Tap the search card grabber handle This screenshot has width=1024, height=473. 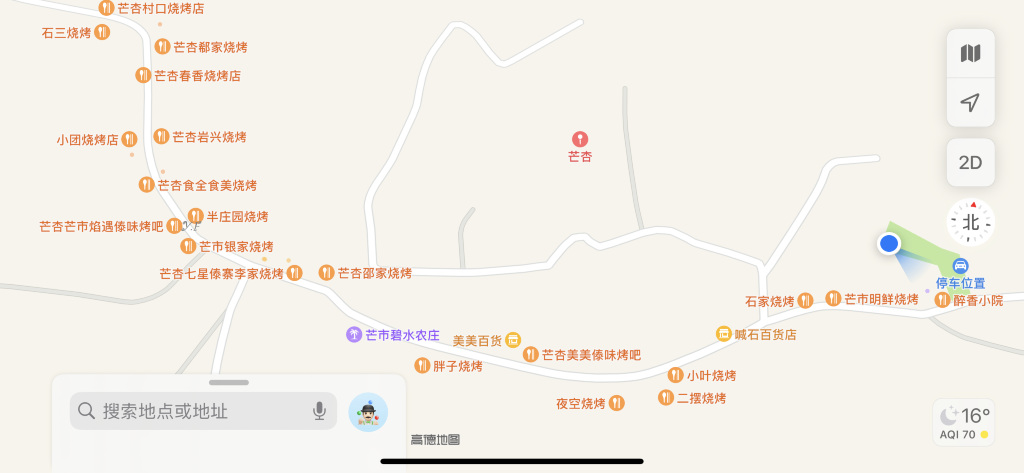[229, 382]
